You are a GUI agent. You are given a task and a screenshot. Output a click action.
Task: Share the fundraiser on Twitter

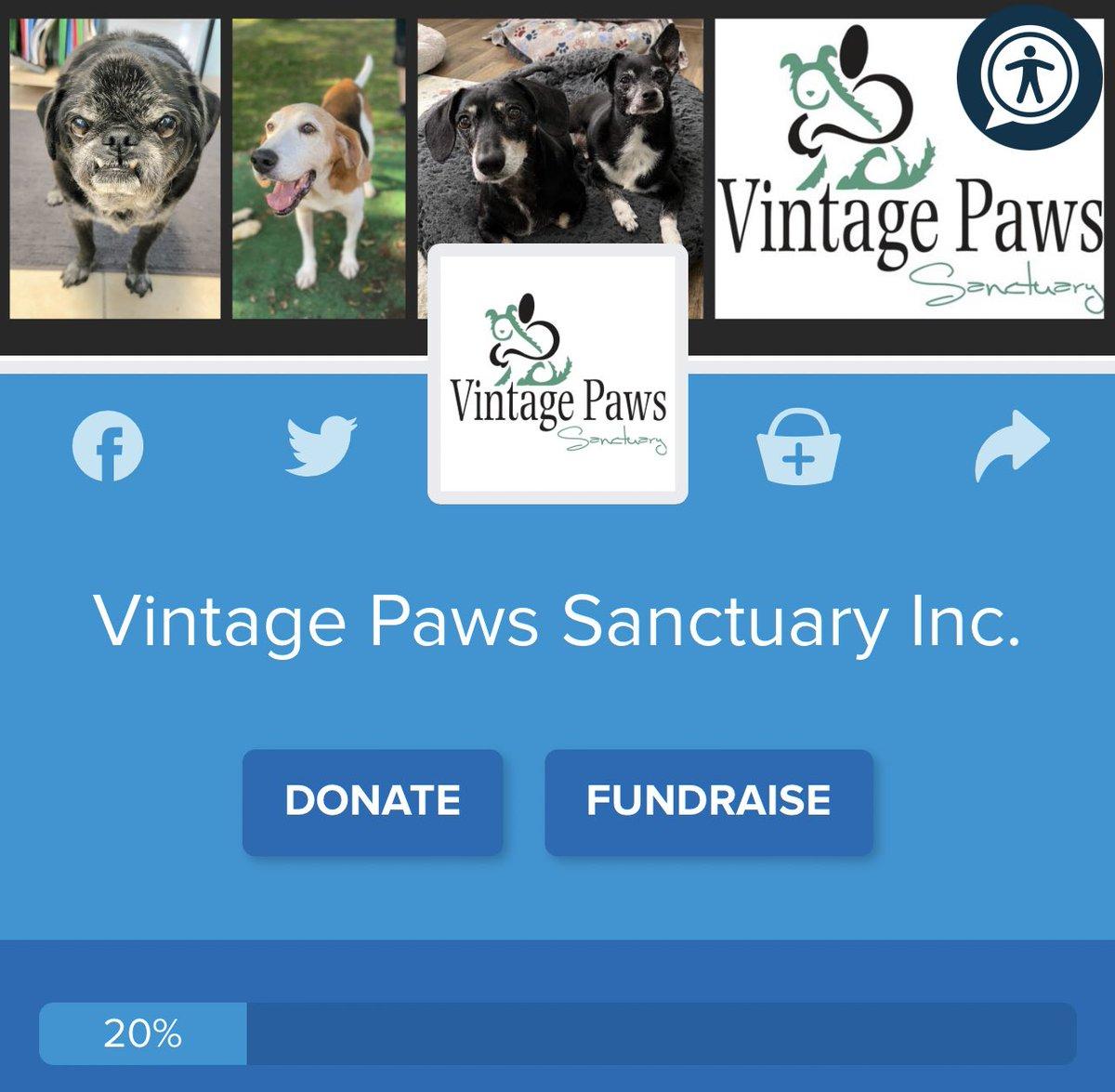coord(321,446)
